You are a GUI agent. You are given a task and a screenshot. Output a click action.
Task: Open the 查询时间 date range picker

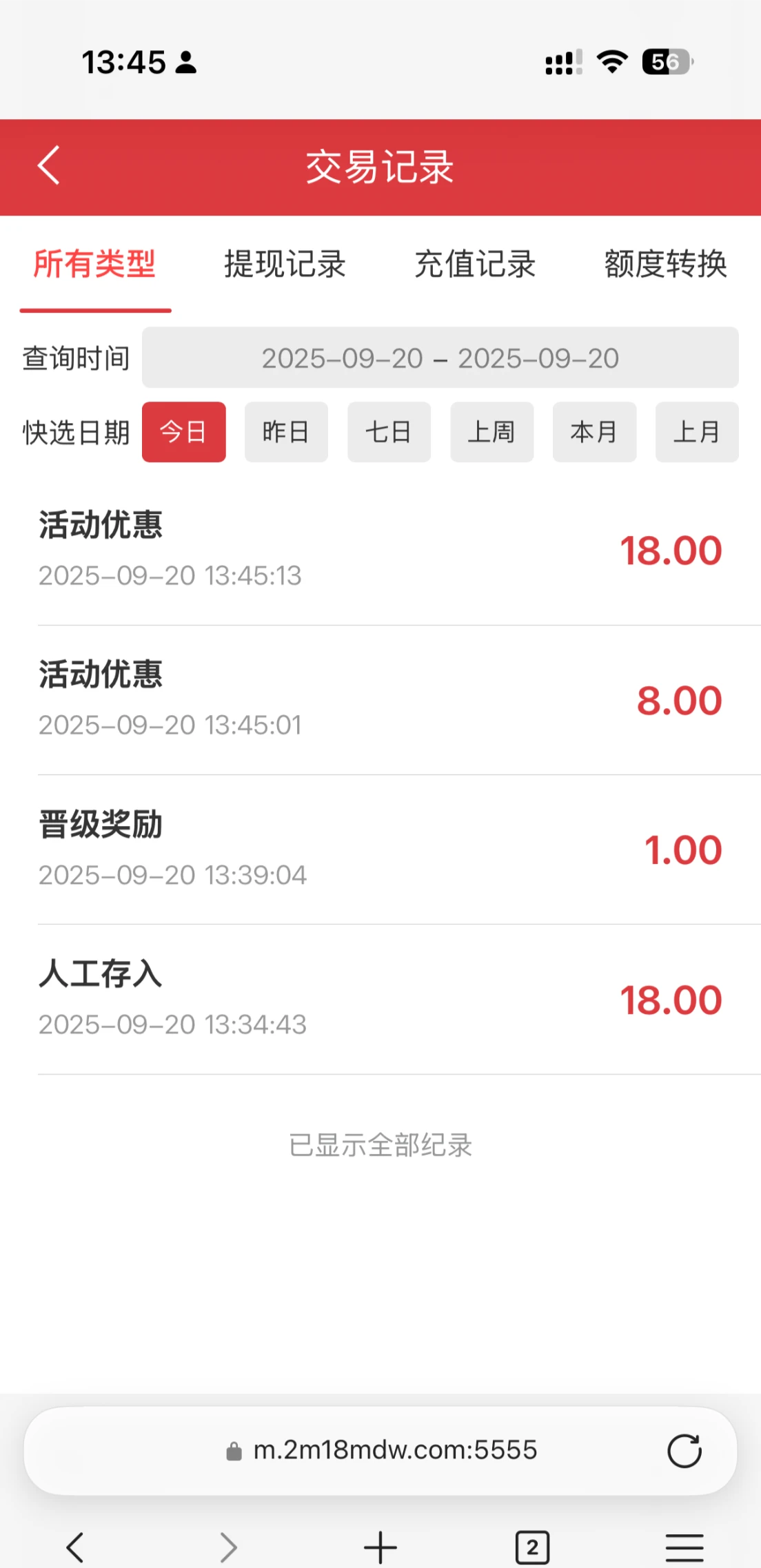coord(440,358)
